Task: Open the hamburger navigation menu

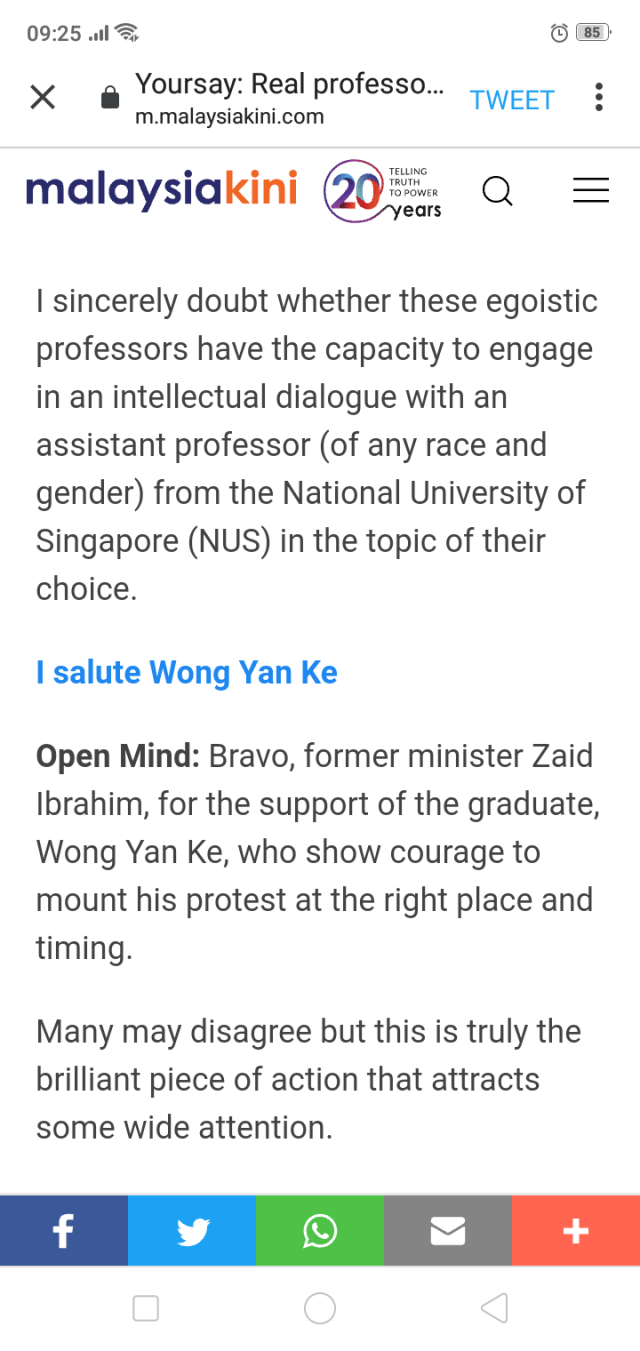Action: tap(590, 190)
